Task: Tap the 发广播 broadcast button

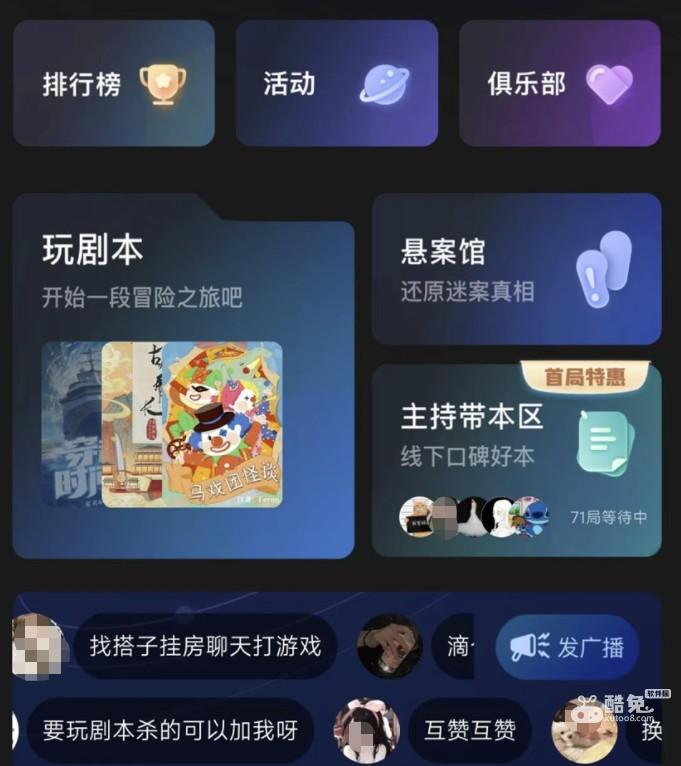Action: [567, 647]
